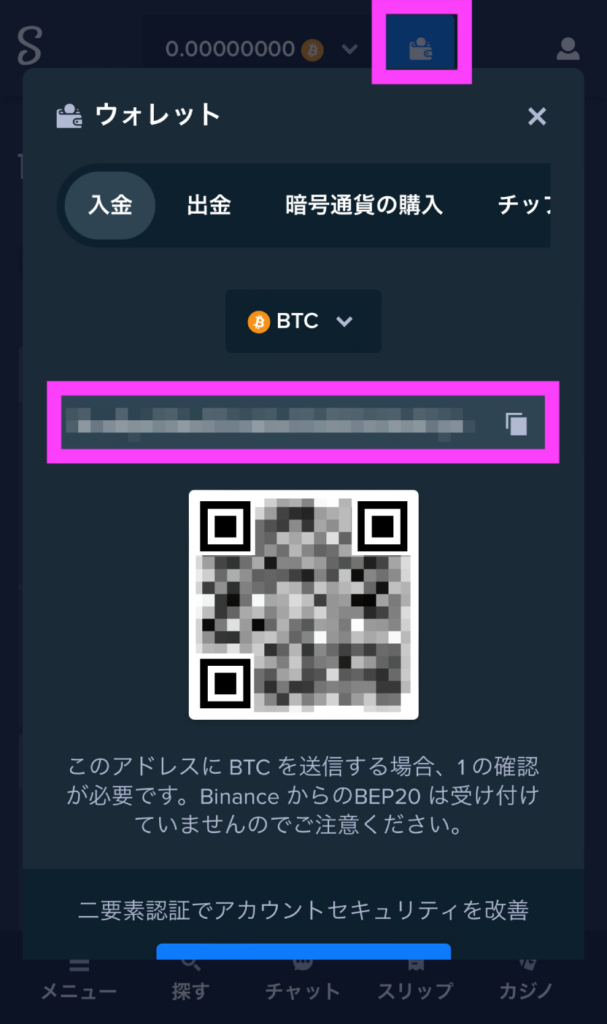Close the ウォレット dialog
The height and width of the screenshot is (1024, 607).
[537, 117]
